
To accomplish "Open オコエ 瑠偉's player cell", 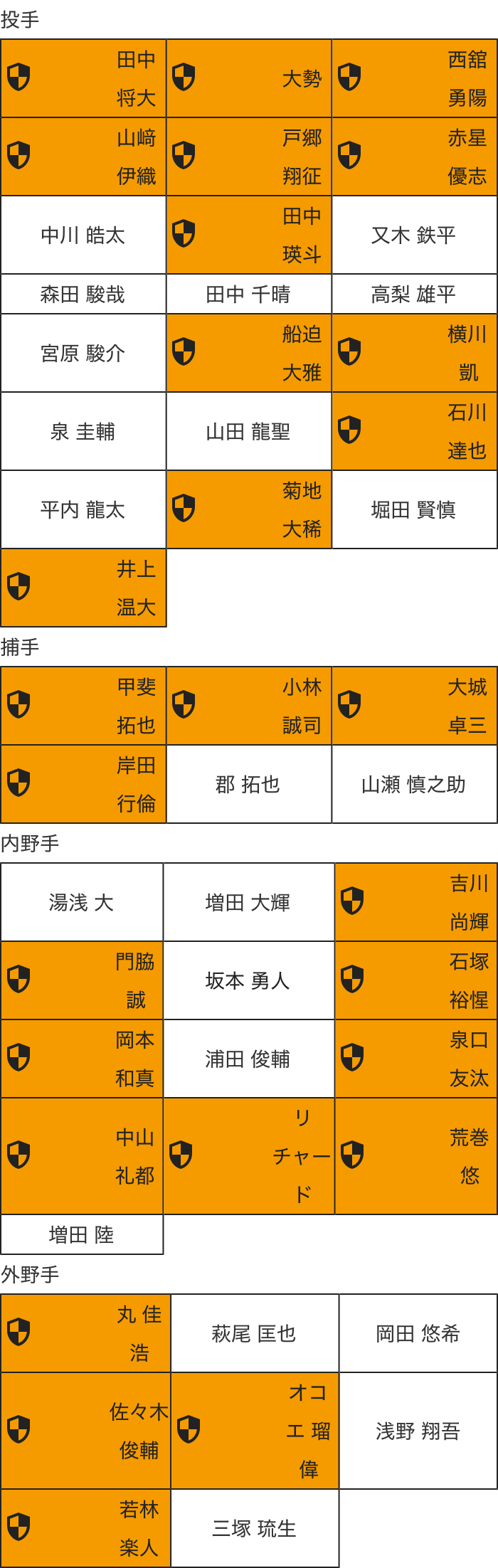I will [x=255, y=1431].
